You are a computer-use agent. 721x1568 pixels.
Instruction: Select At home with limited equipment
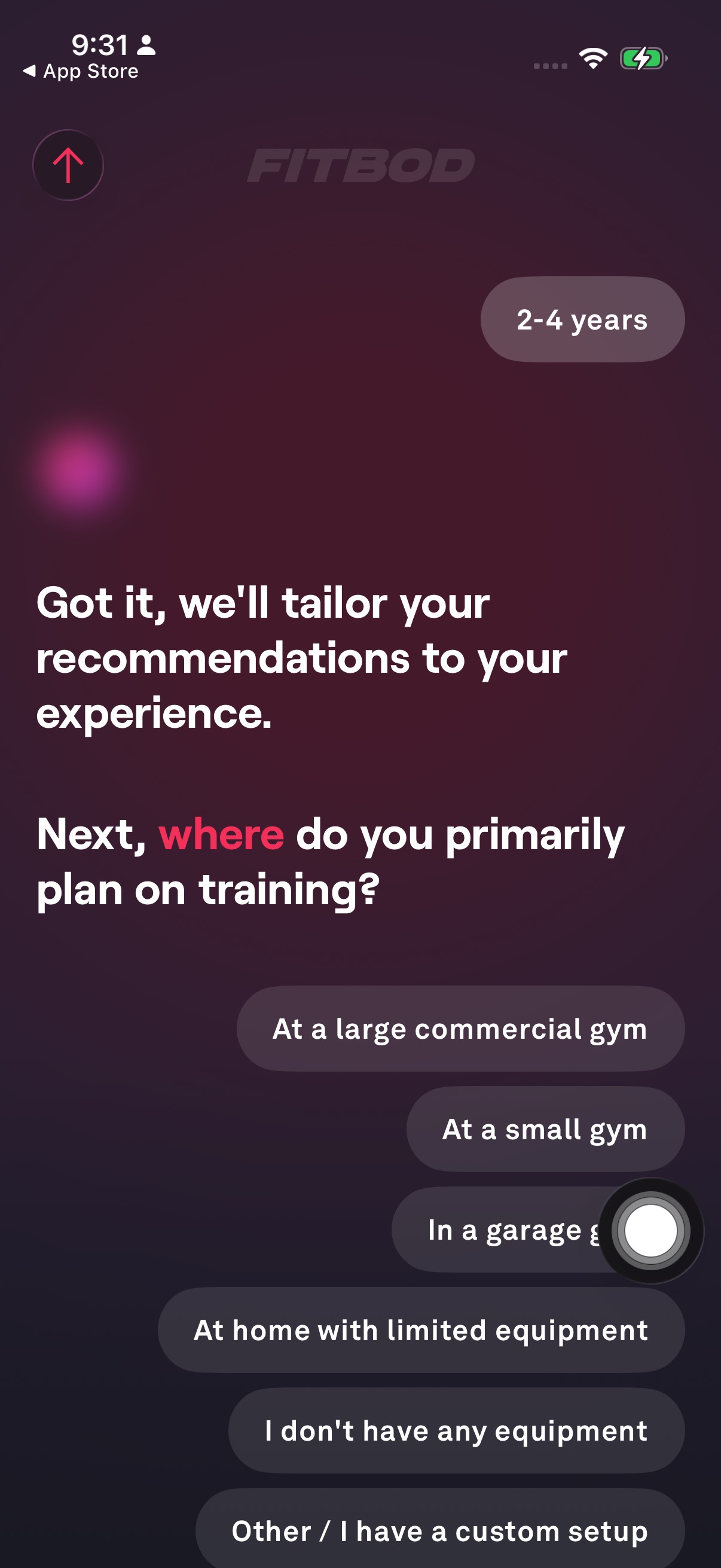tap(421, 1329)
